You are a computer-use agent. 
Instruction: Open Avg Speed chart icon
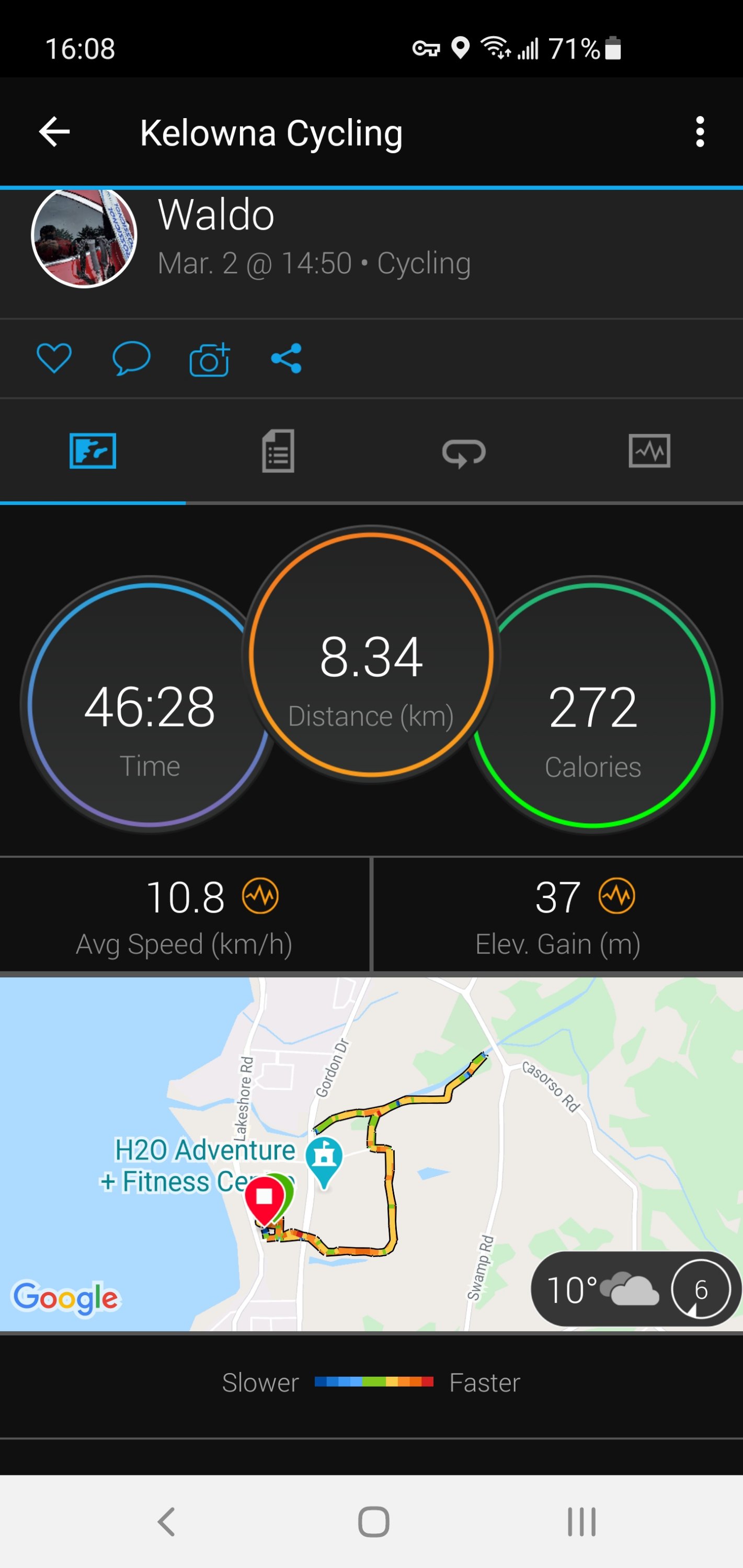pos(261,896)
